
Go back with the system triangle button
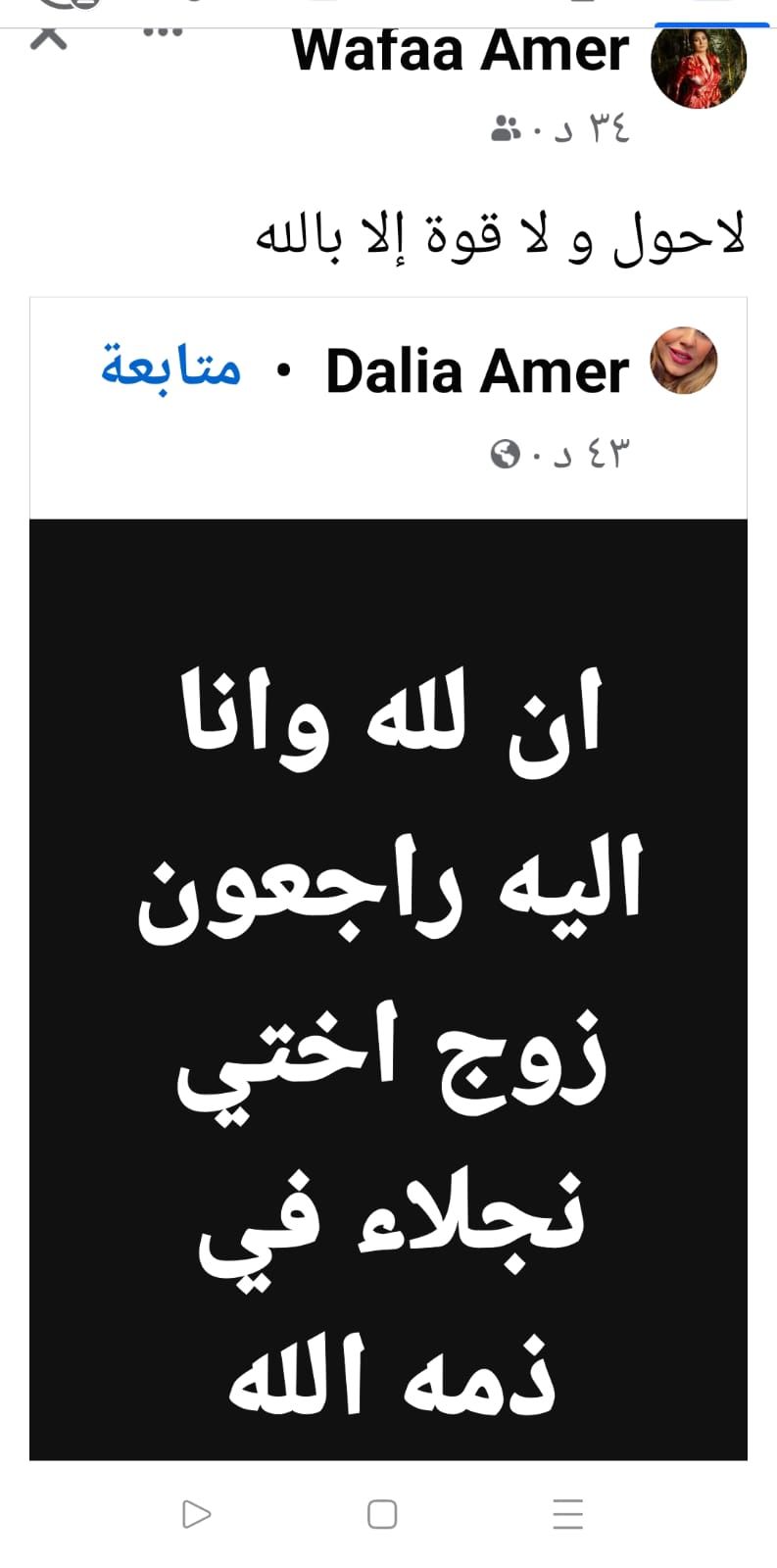[196, 1514]
